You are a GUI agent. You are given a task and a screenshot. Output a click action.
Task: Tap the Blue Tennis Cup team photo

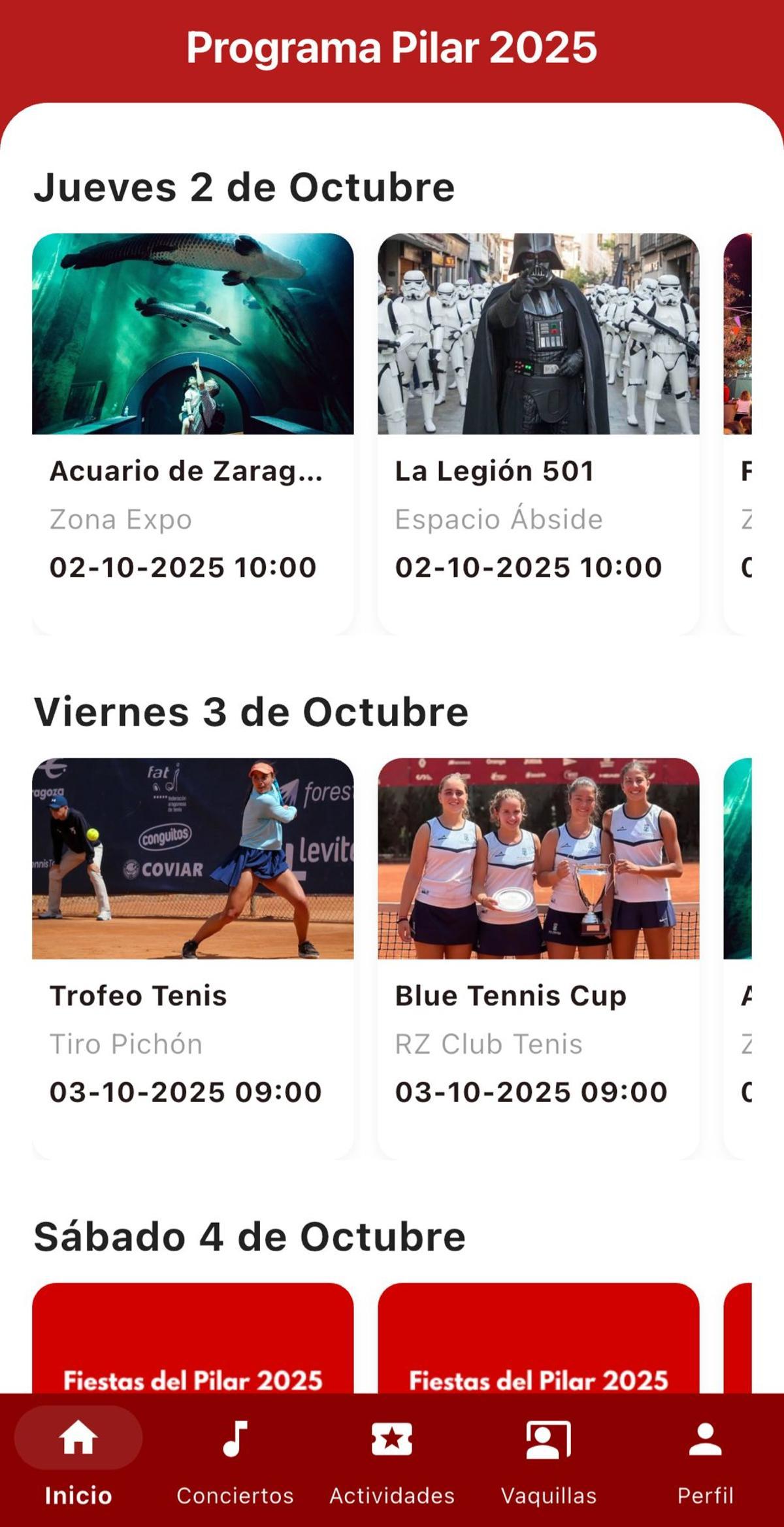coord(536,863)
